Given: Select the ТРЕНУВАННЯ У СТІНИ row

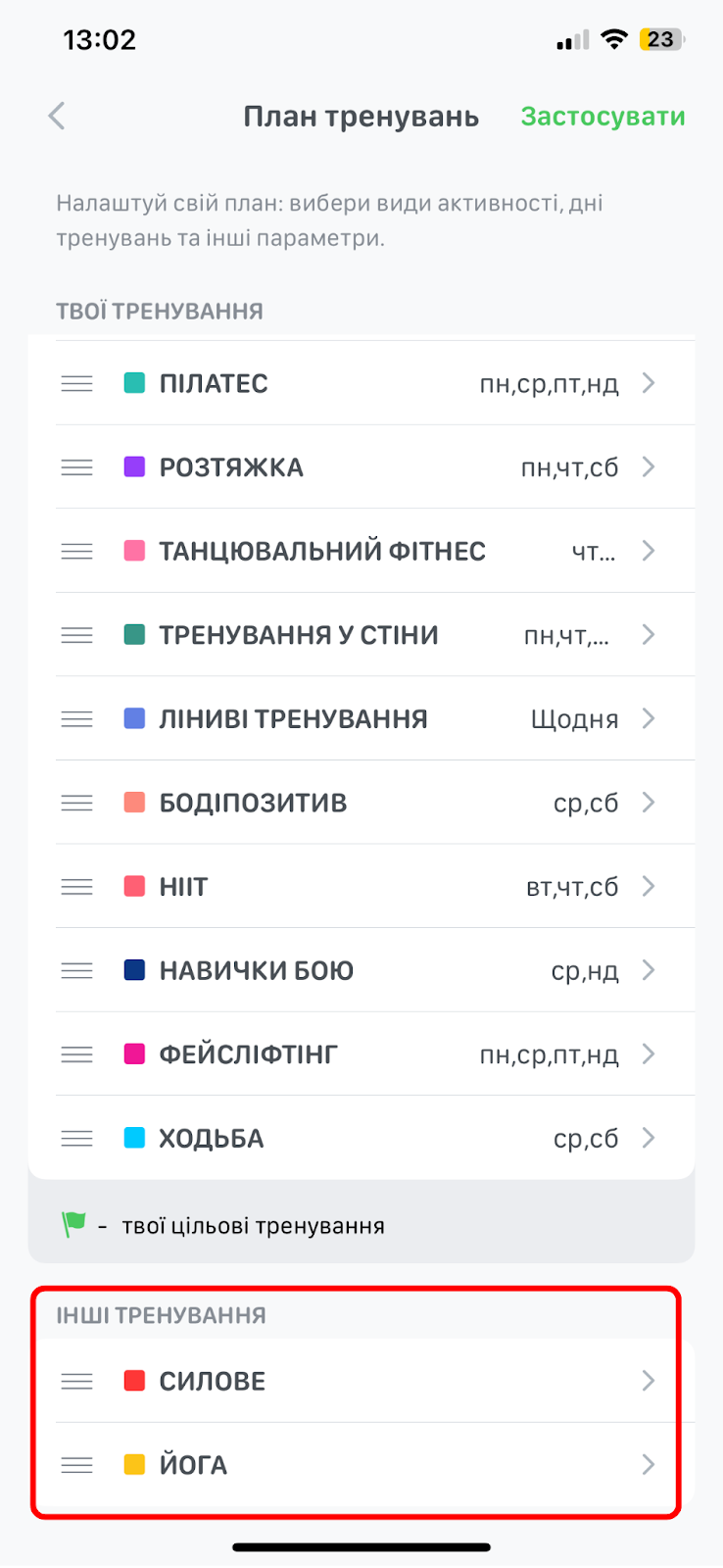Looking at the screenshot, I should (x=361, y=635).
